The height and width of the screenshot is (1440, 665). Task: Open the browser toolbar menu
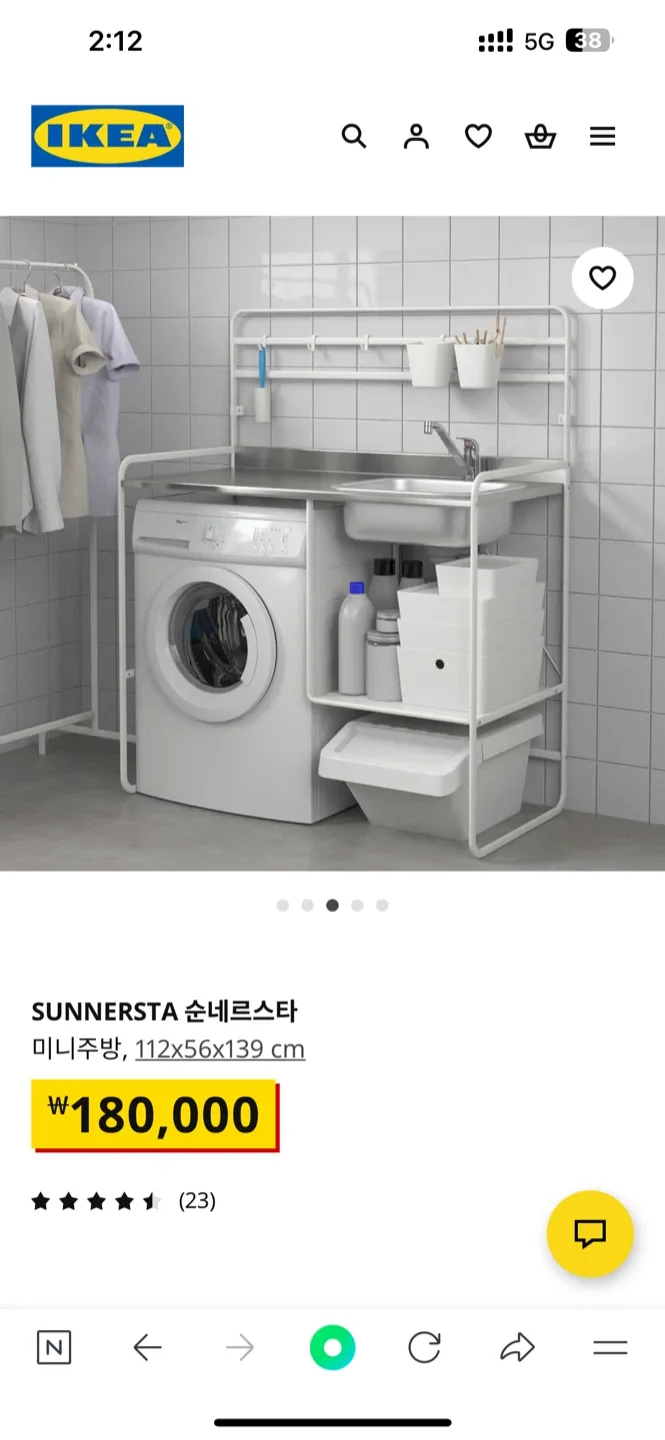(x=609, y=1348)
